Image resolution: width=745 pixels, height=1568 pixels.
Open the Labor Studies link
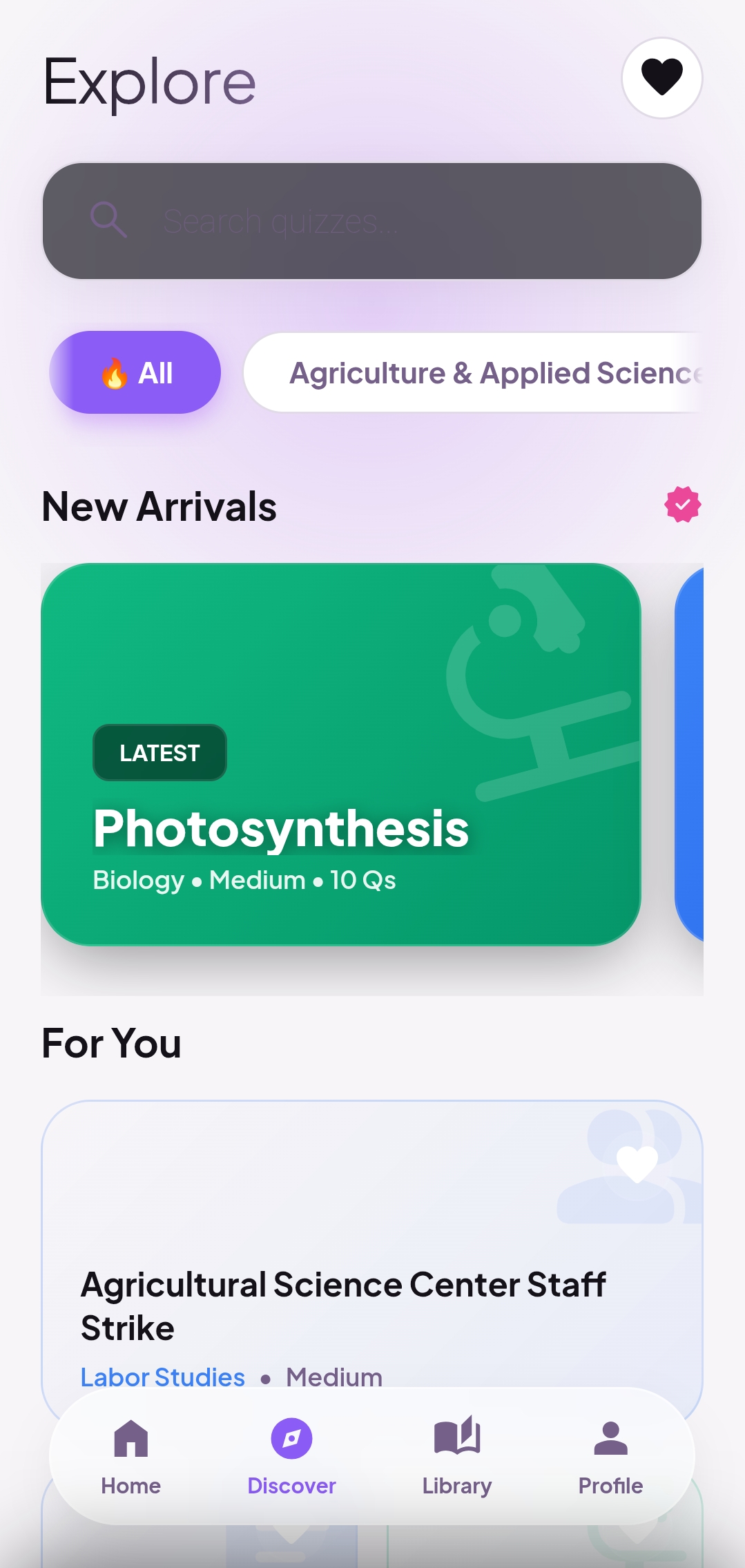tap(162, 1377)
